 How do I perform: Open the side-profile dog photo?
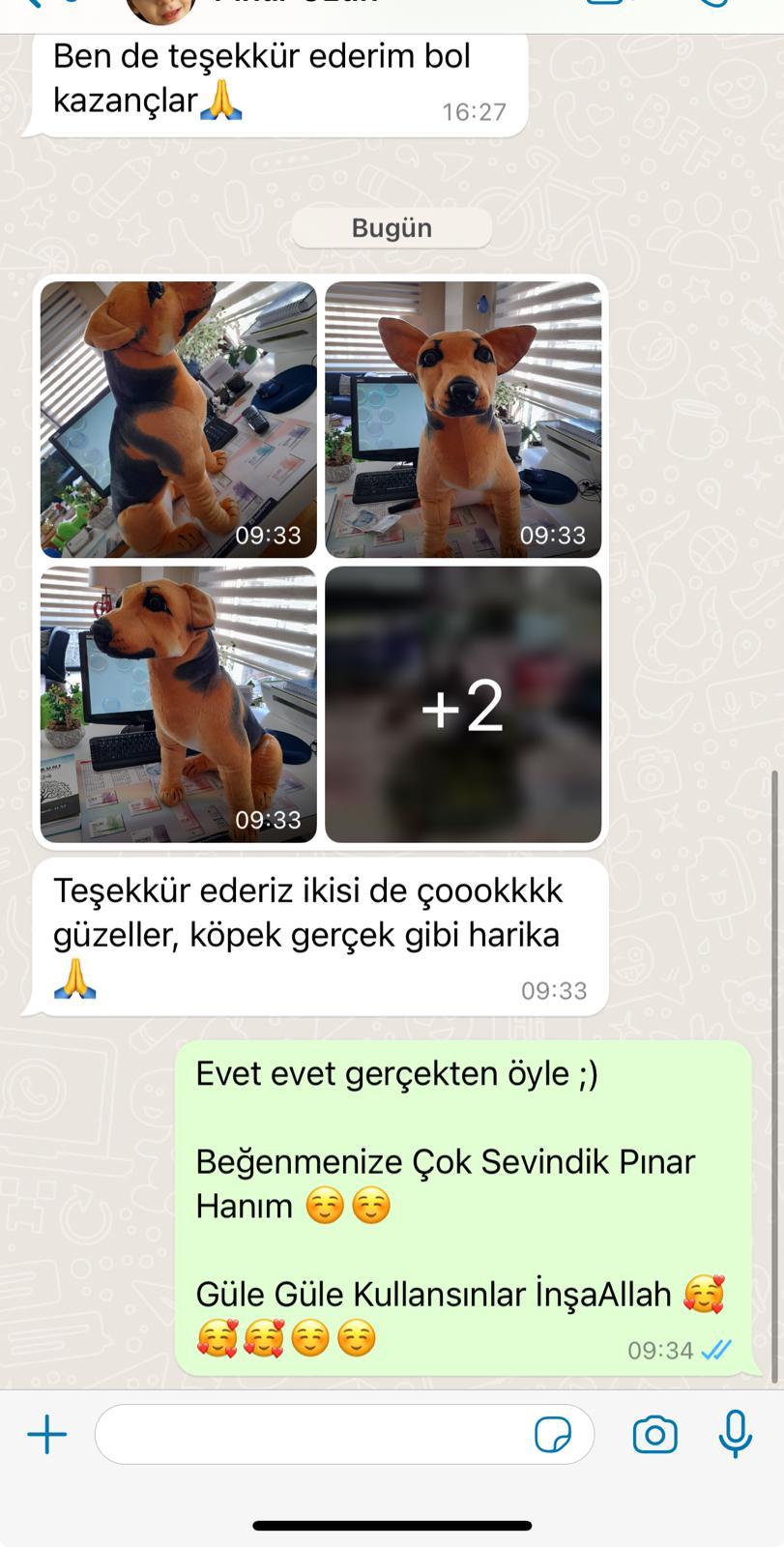click(x=179, y=705)
